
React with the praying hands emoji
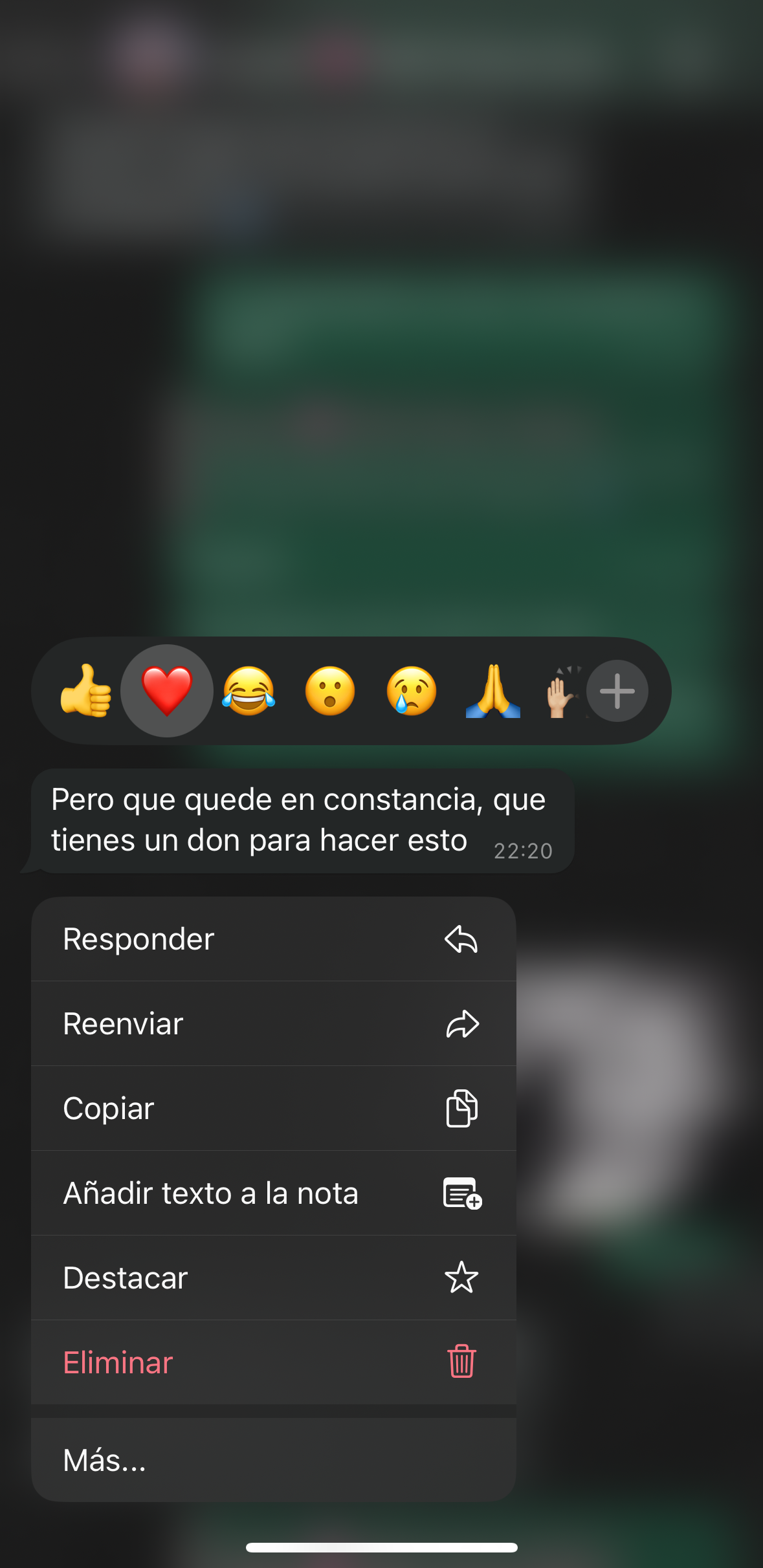click(x=493, y=691)
